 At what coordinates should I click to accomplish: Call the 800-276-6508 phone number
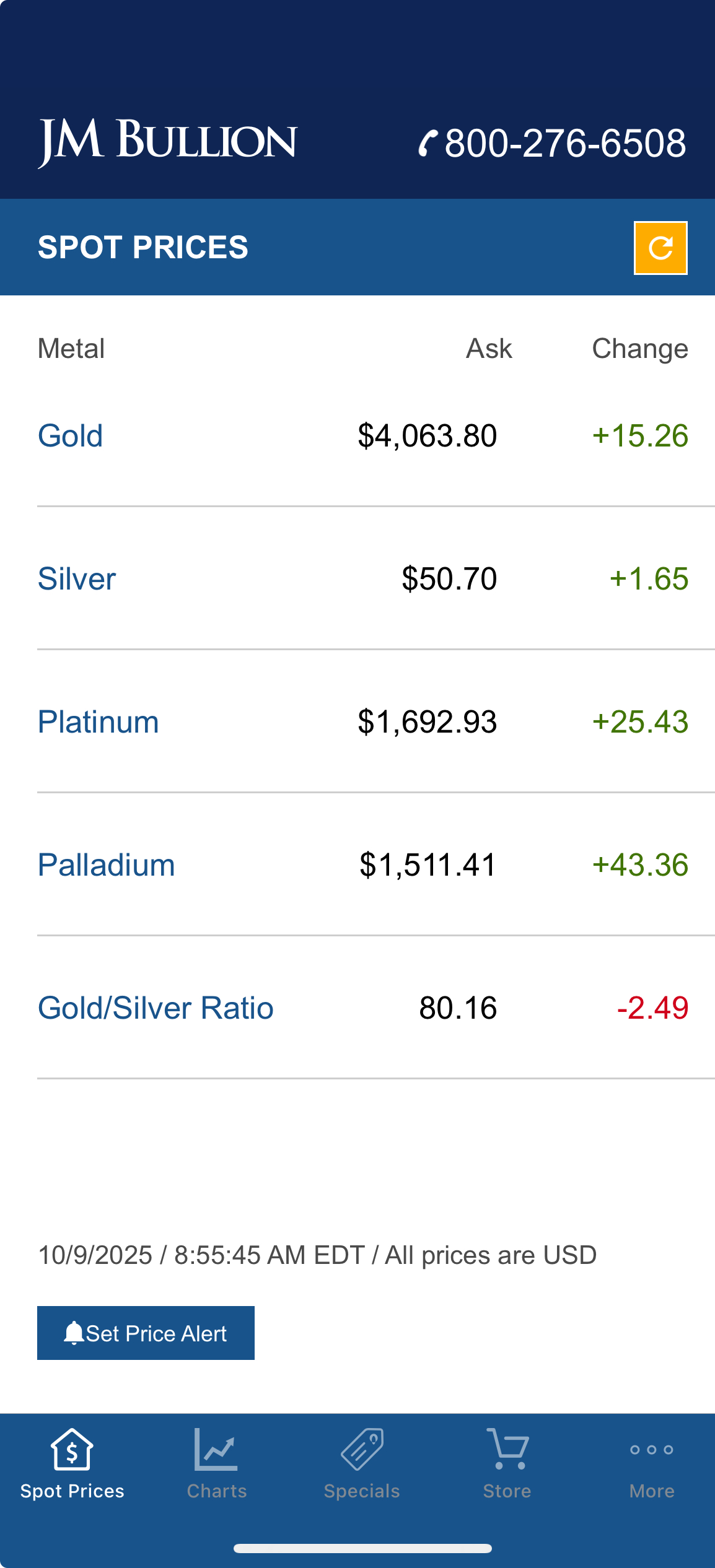pyautogui.click(x=553, y=143)
